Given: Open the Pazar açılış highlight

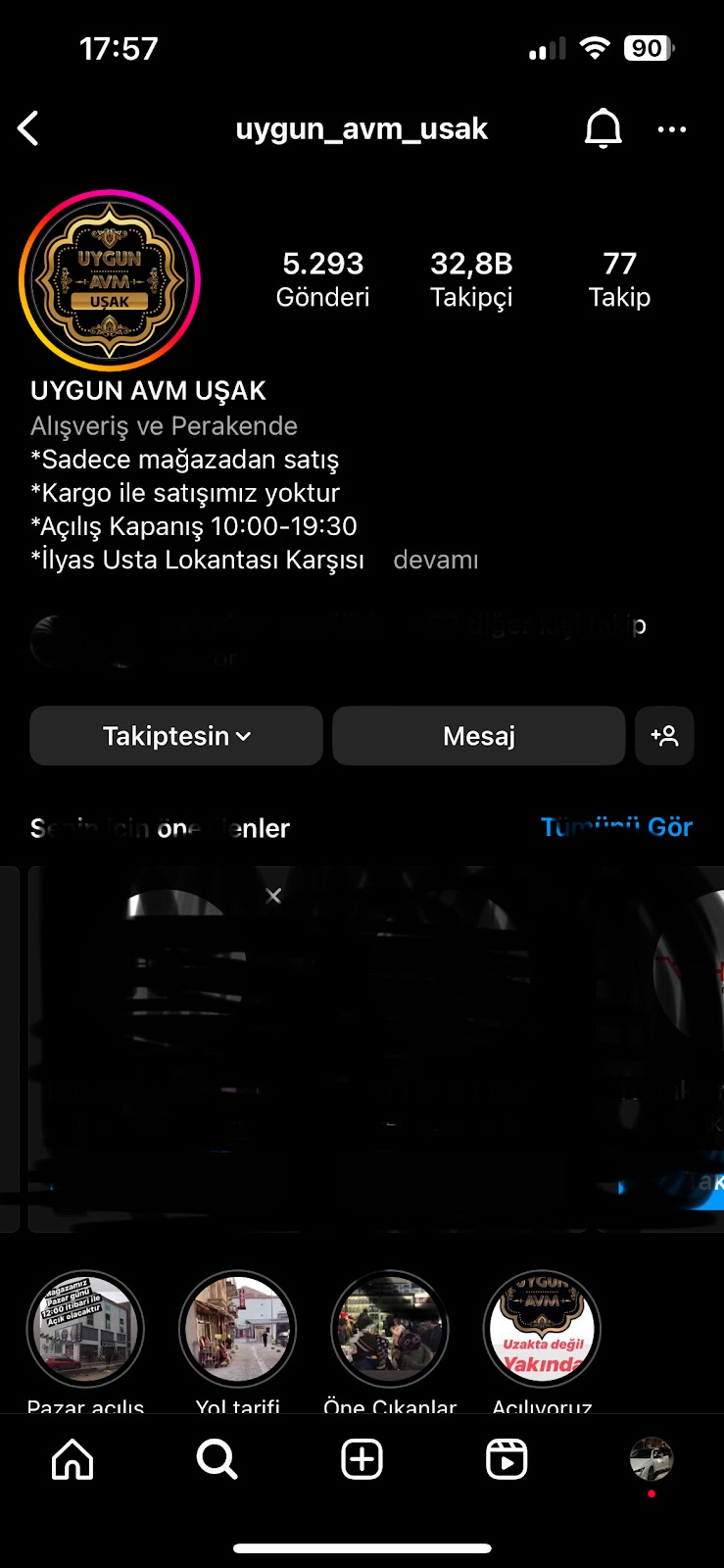Looking at the screenshot, I should pyautogui.click(x=85, y=1330).
